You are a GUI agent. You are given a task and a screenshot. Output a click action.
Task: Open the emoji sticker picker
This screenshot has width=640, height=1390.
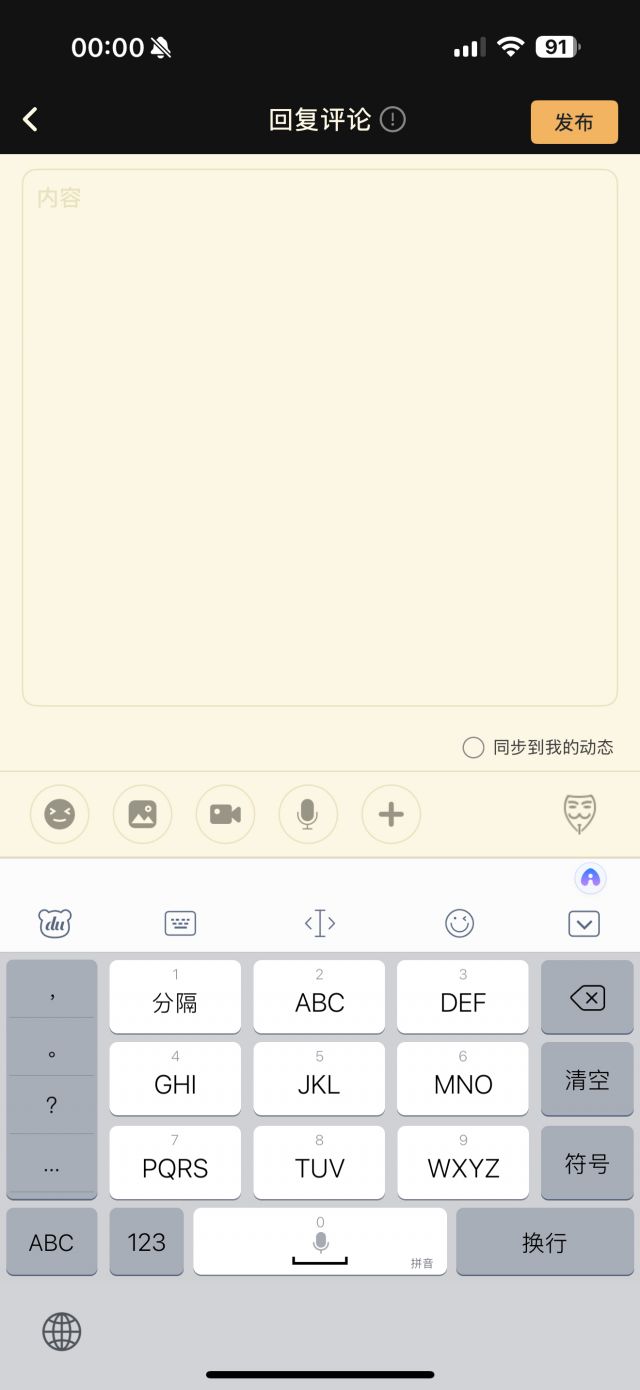(60, 814)
